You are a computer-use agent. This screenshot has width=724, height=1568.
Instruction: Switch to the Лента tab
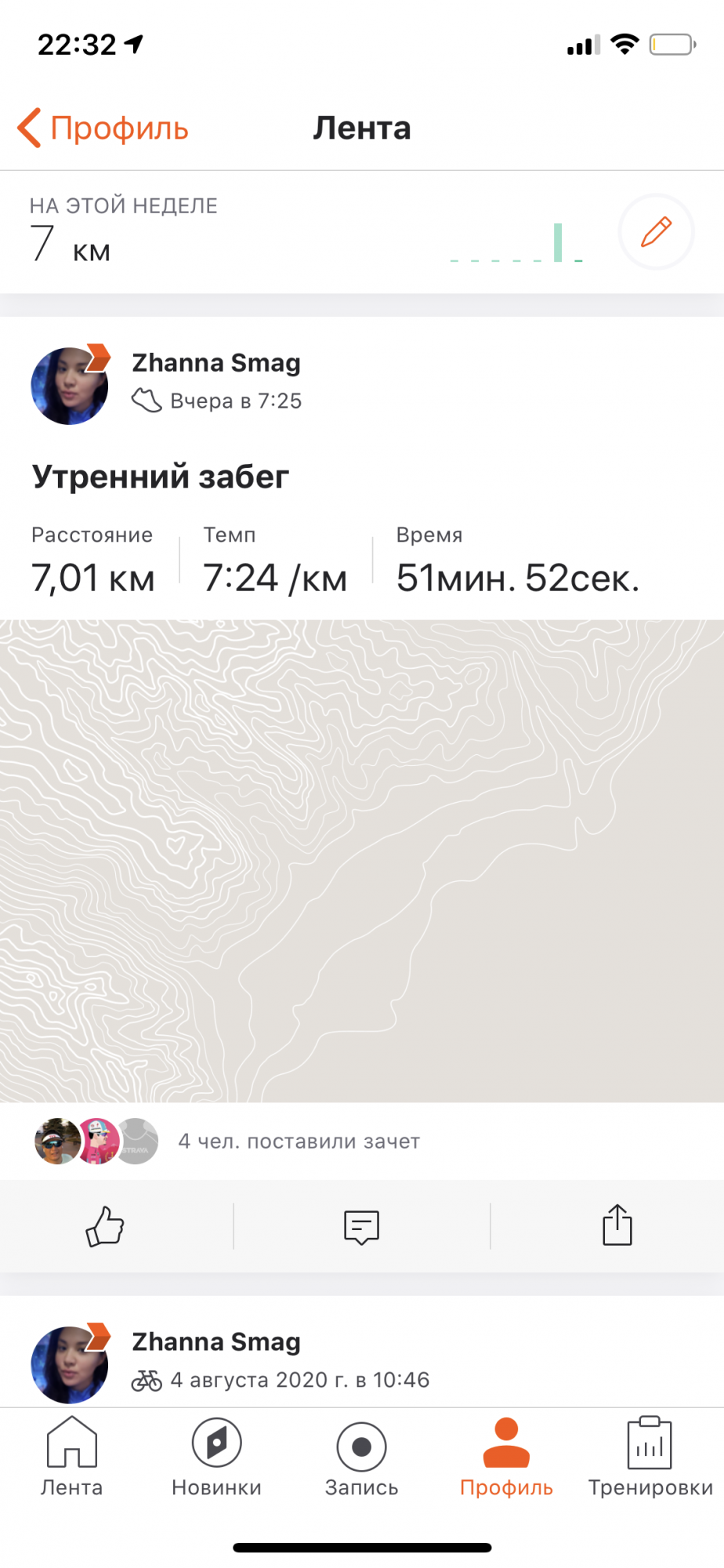click(x=71, y=1457)
